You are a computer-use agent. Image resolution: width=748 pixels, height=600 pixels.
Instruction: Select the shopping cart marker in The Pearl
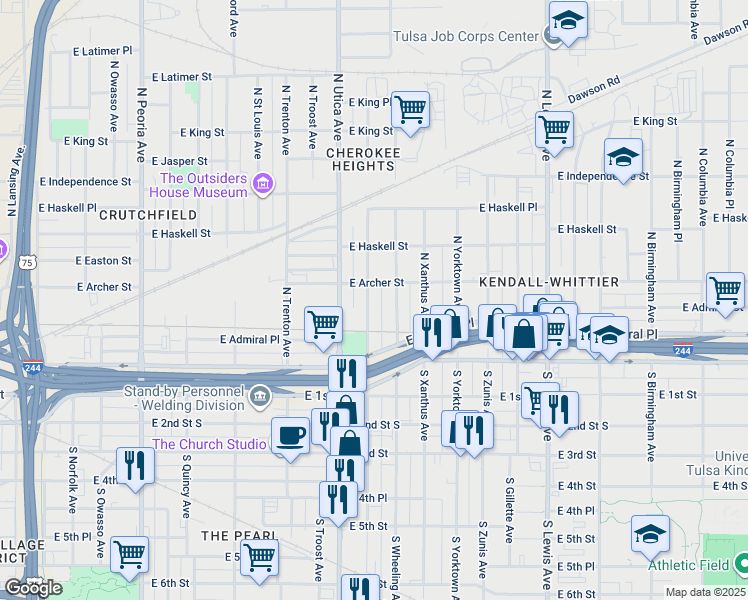point(259,558)
